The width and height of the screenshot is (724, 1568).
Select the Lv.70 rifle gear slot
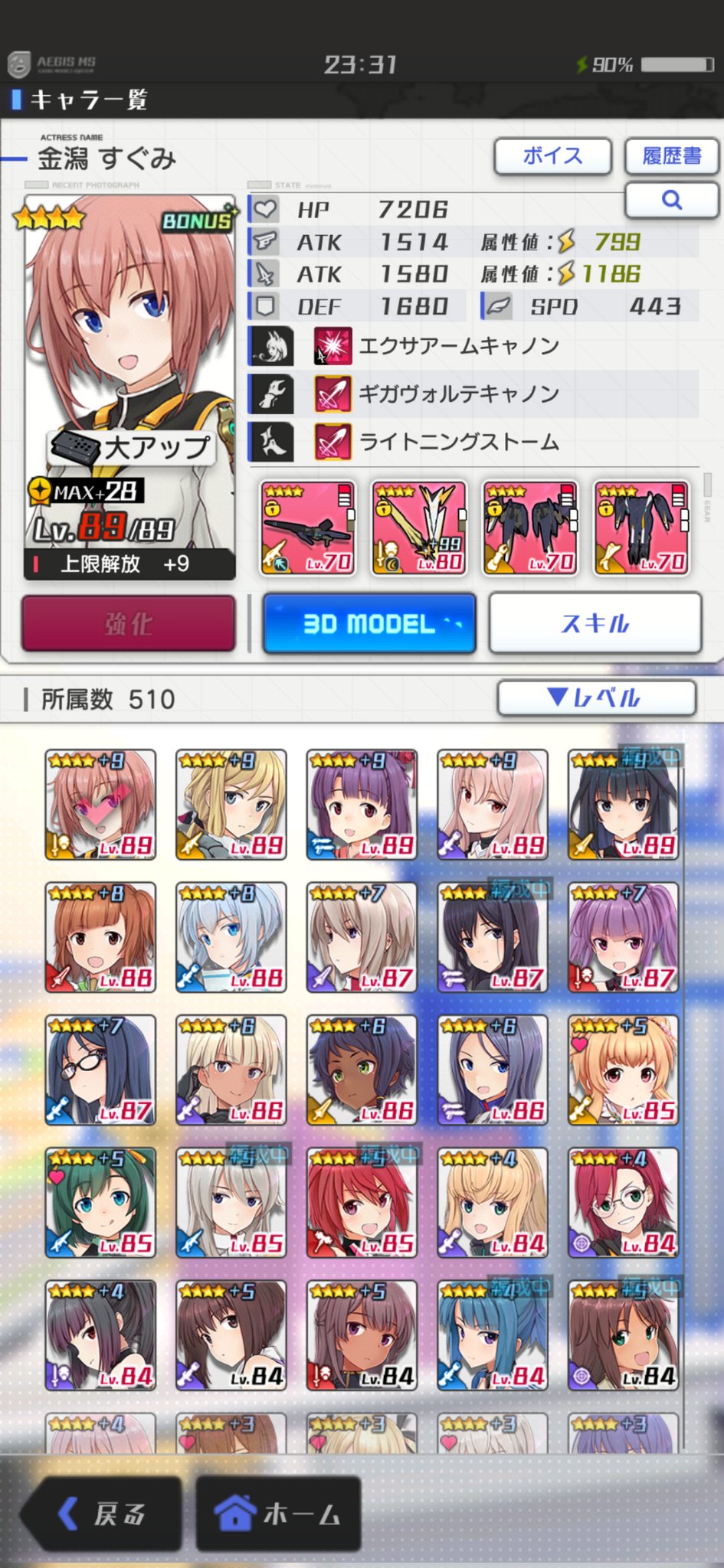pyautogui.click(x=307, y=528)
